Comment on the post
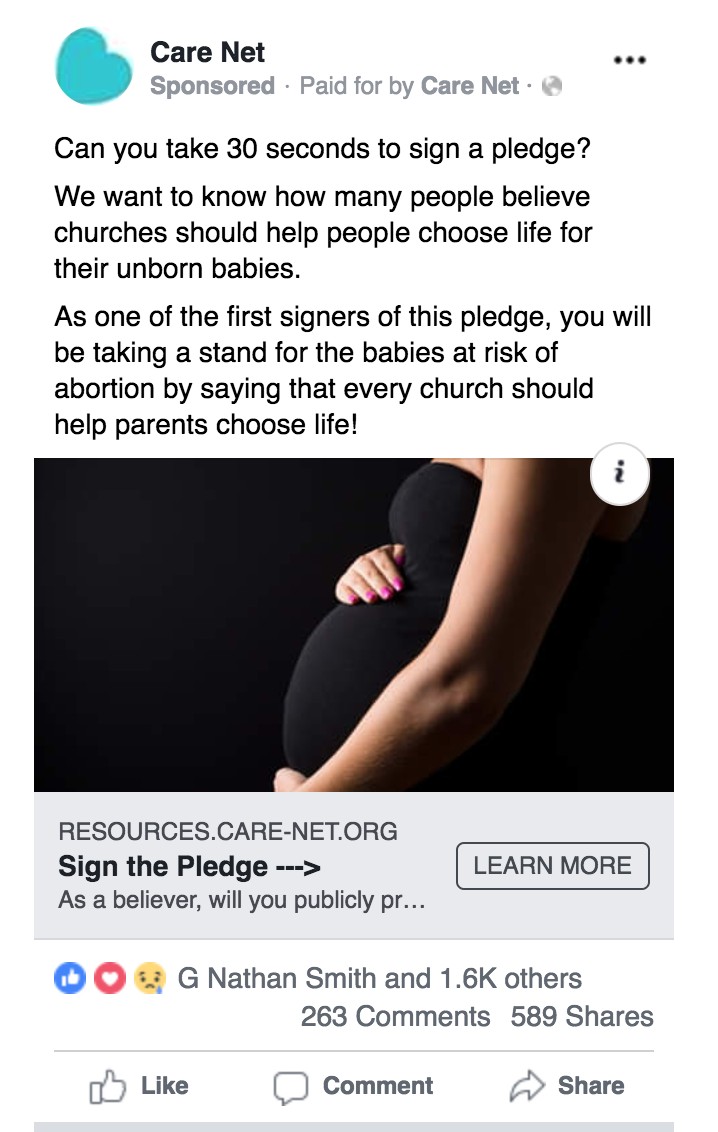 (353, 1086)
